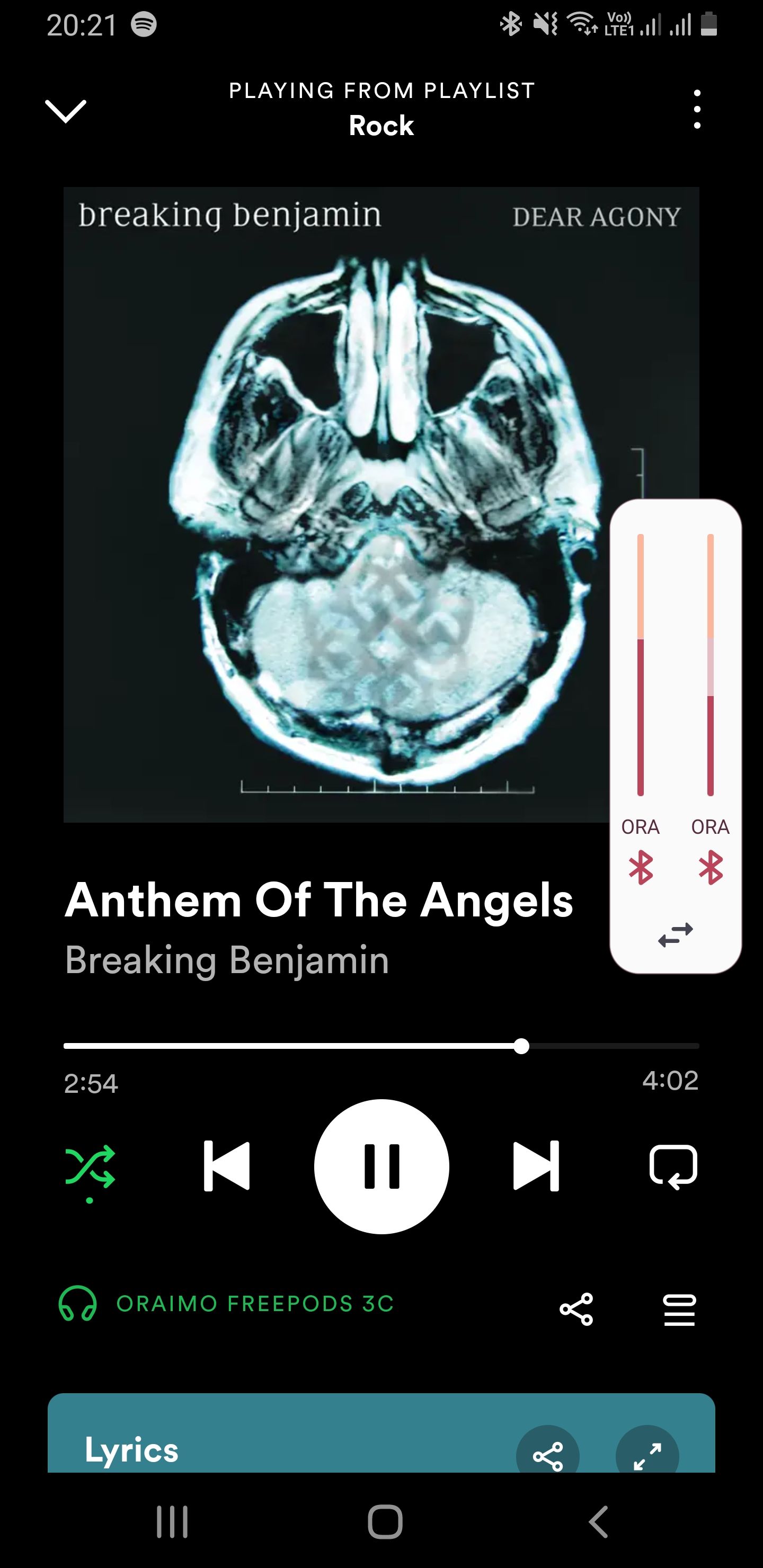This screenshot has height=1568, width=763.
Task: Open Breaking Benjamin artist page
Action: (227, 960)
